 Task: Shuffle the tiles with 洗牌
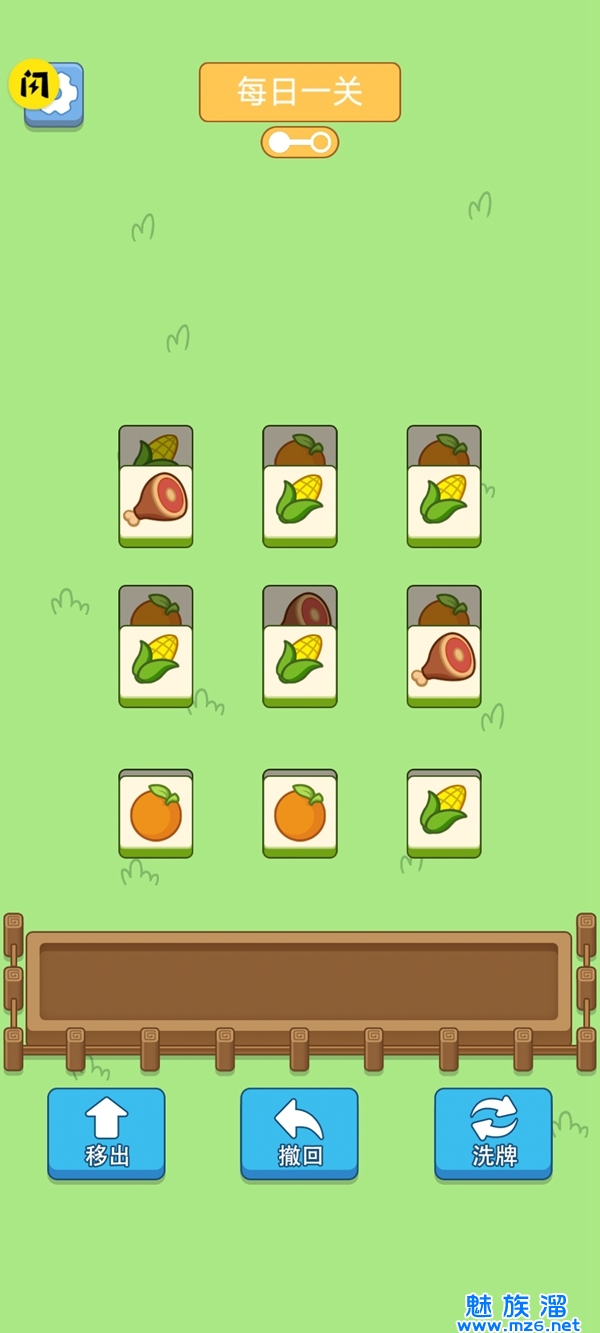point(493,1133)
